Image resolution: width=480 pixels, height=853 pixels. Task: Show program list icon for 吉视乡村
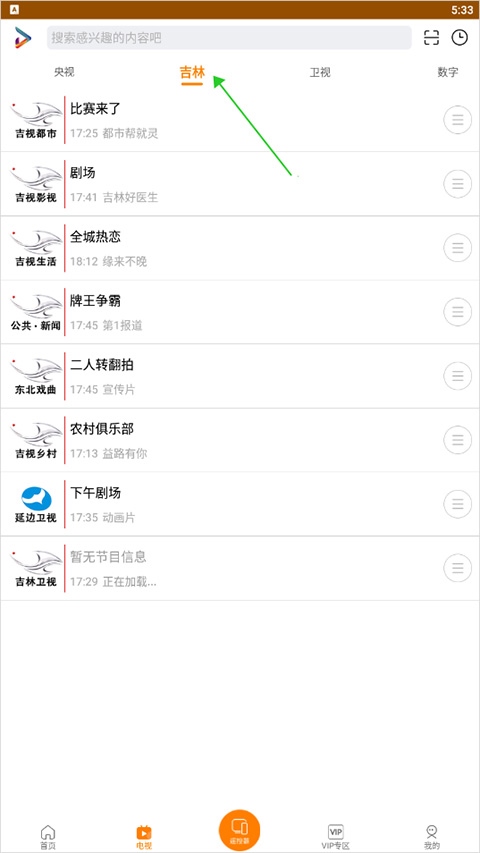pyautogui.click(x=458, y=440)
